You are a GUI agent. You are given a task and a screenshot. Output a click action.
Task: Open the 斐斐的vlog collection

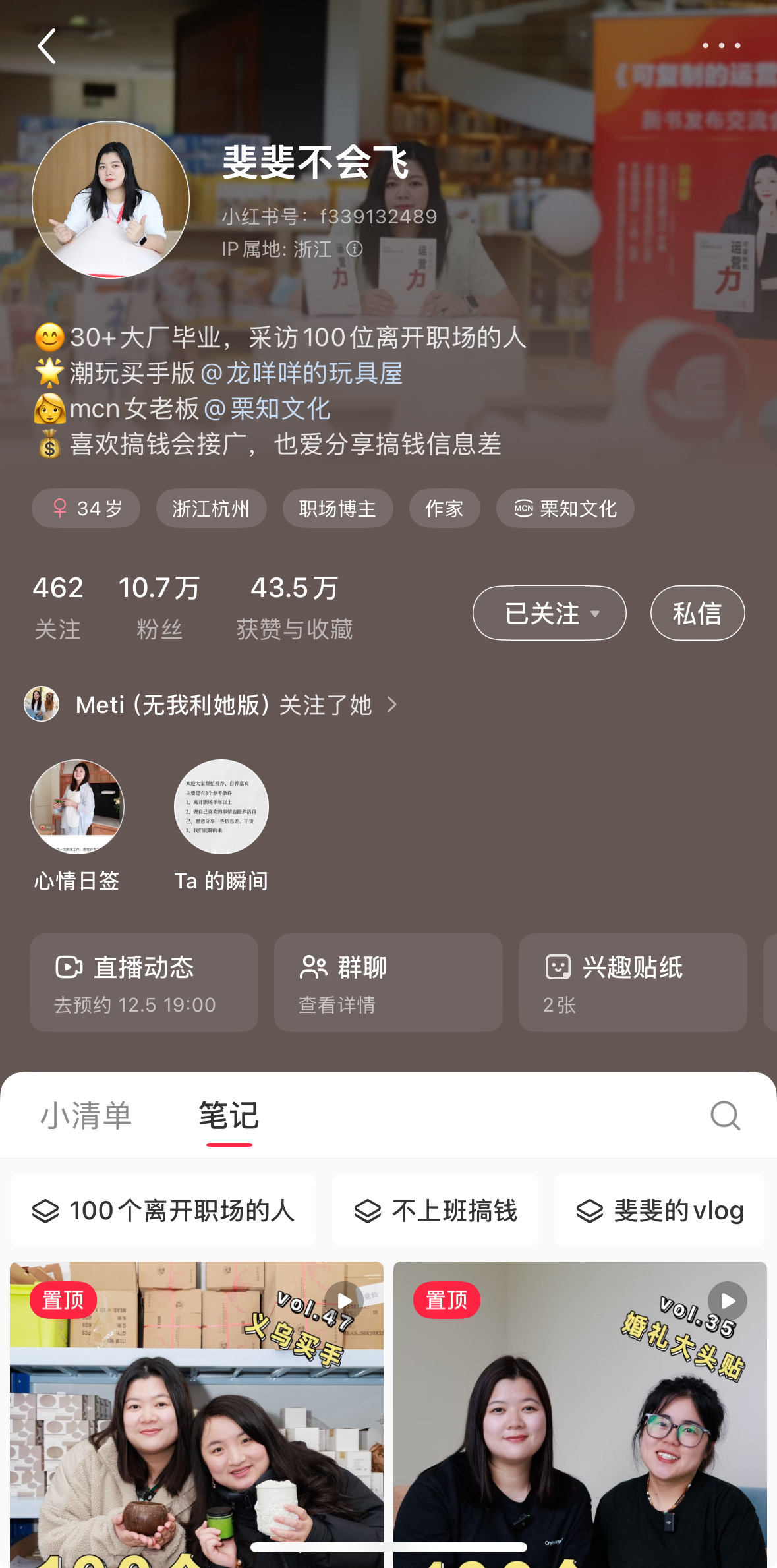click(660, 1210)
